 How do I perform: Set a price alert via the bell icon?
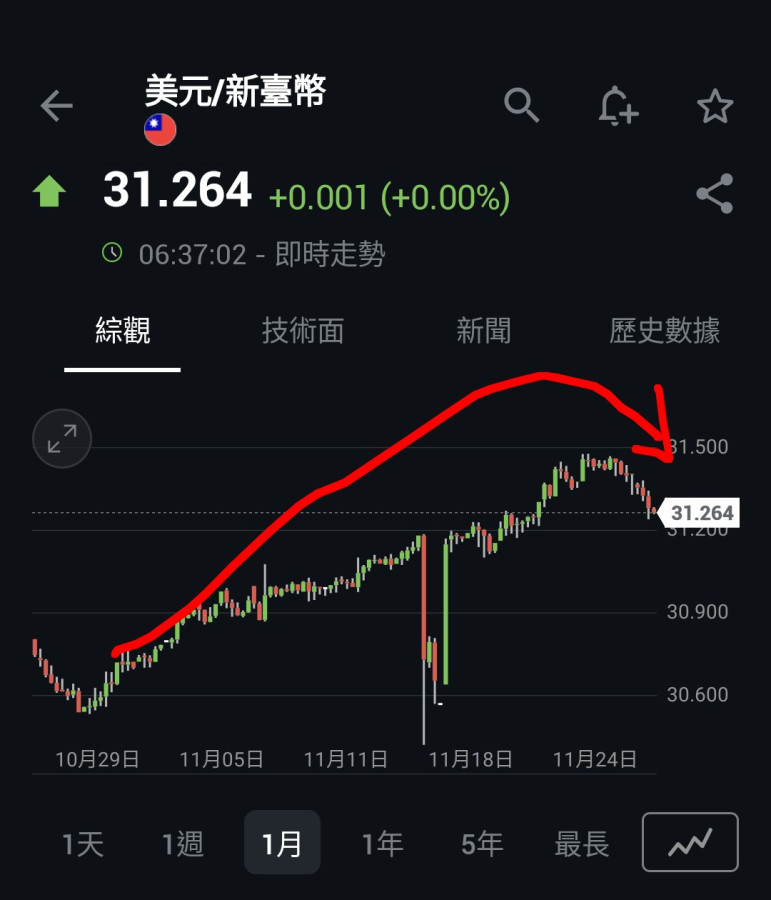click(617, 107)
